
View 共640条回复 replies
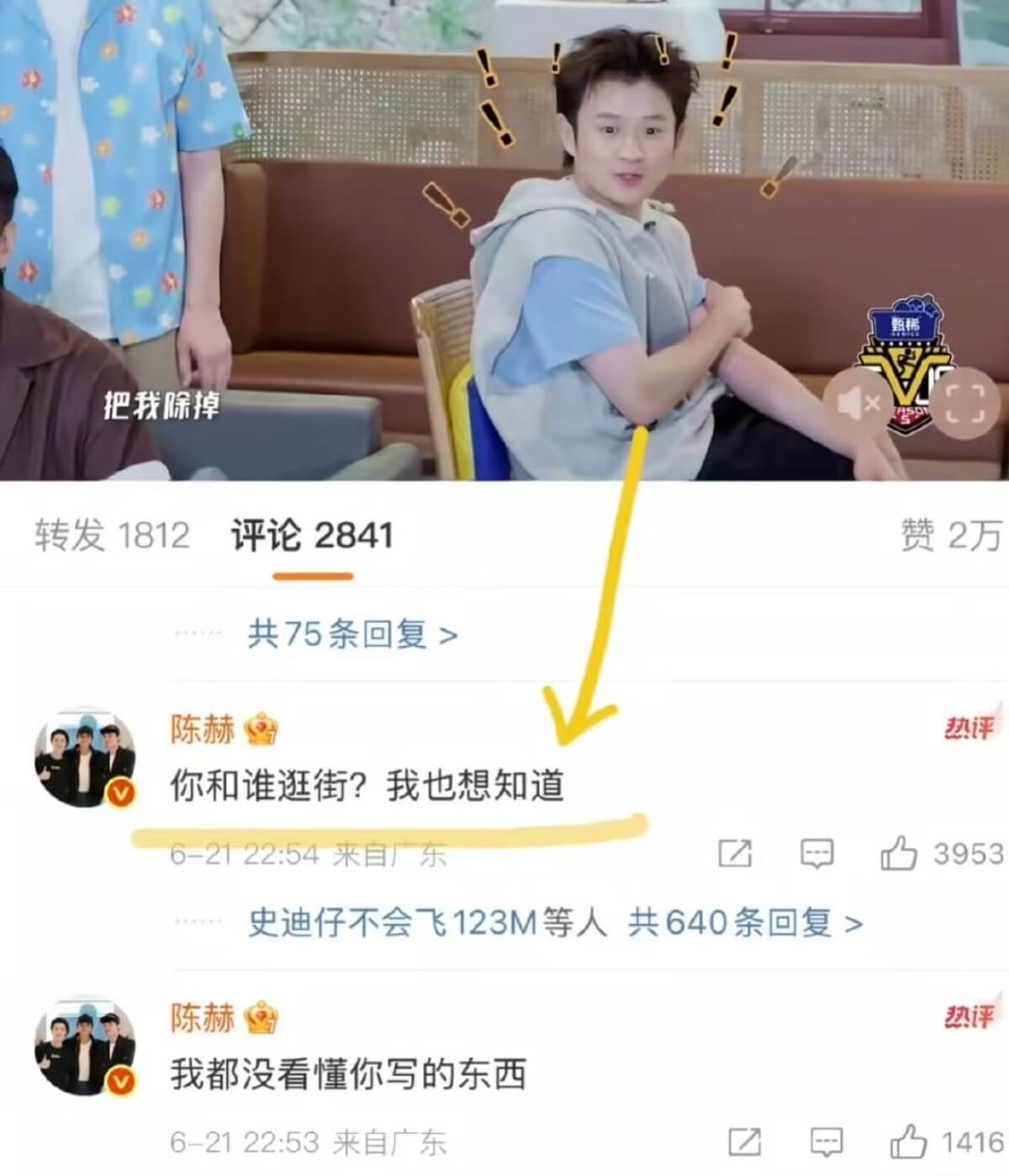pyautogui.click(x=745, y=924)
